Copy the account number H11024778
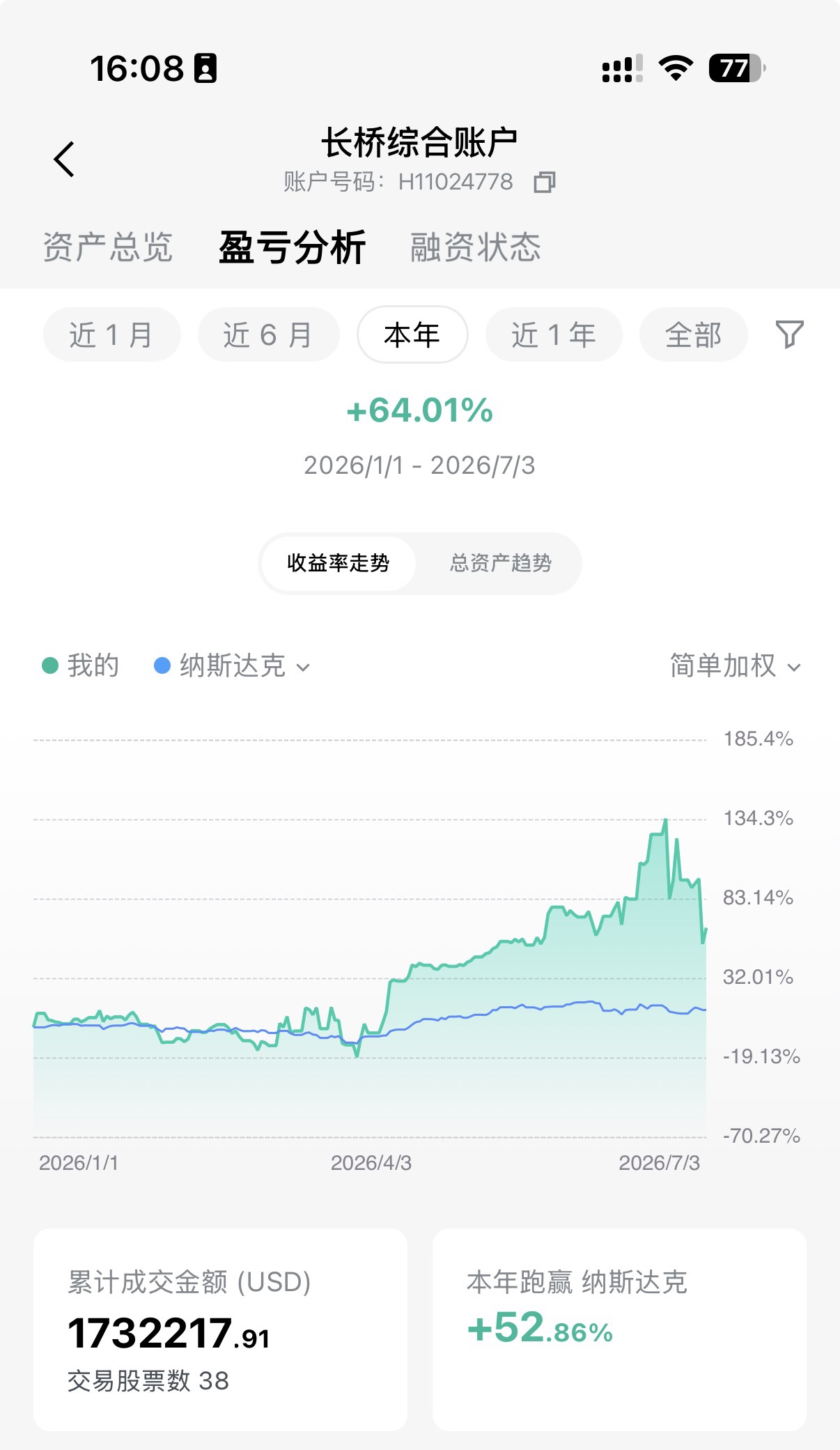The width and height of the screenshot is (840, 1450). [x=545, y=183]
